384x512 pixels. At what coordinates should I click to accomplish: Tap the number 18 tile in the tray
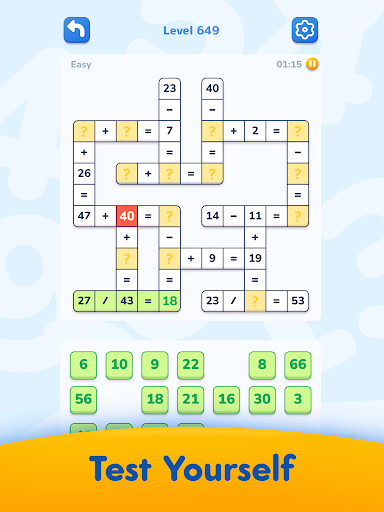pos(155,400)
